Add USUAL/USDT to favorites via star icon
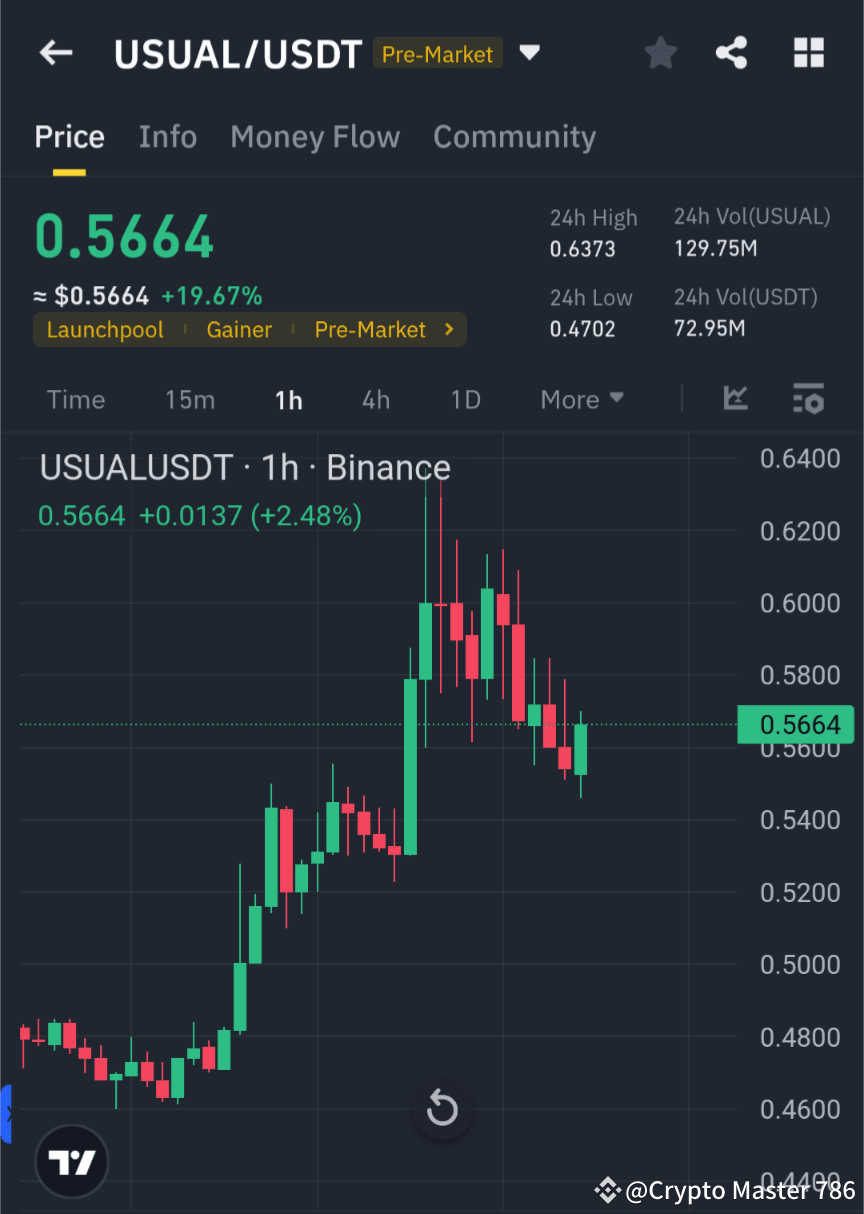Screen dimensions: 864x1214 [x=660, y=53]
